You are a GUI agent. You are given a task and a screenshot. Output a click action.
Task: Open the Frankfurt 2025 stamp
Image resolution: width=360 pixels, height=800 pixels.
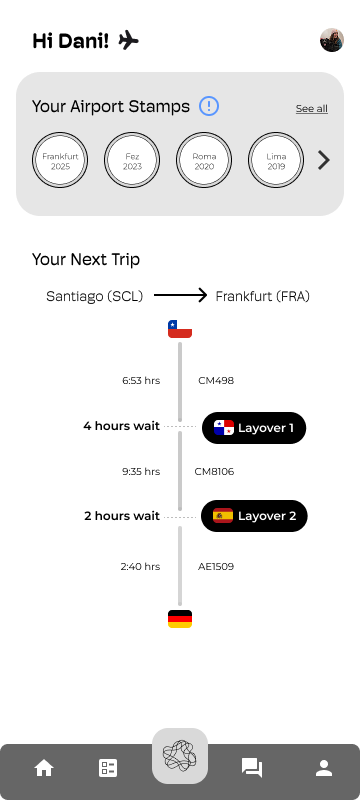60,160
